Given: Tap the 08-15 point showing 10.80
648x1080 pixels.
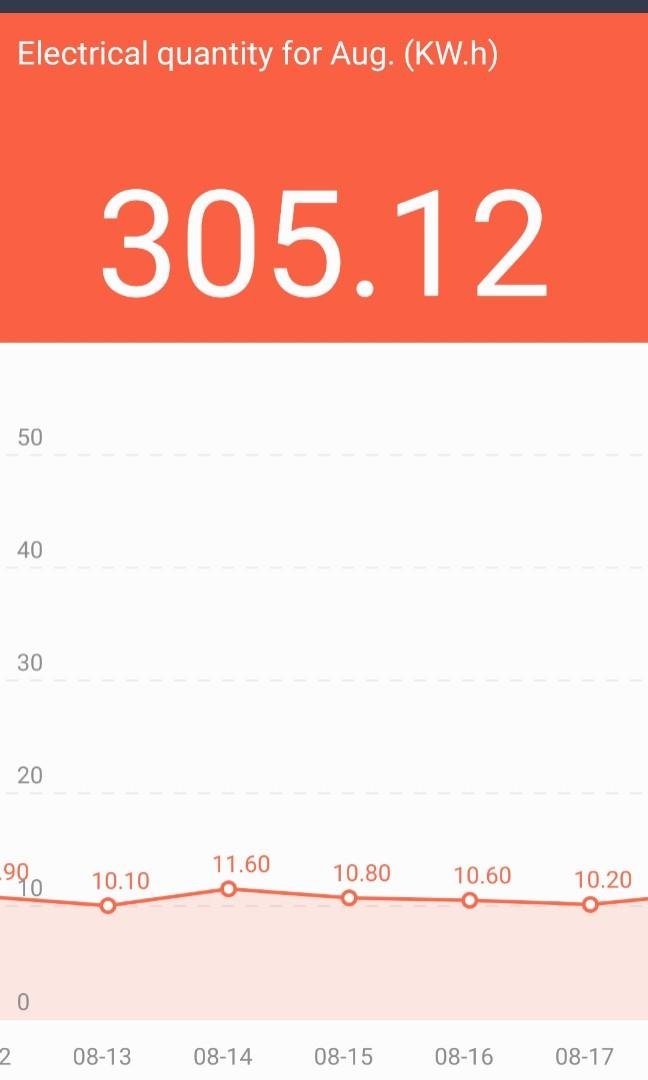Looking at the screenshot, I should [x=349, y=898].
